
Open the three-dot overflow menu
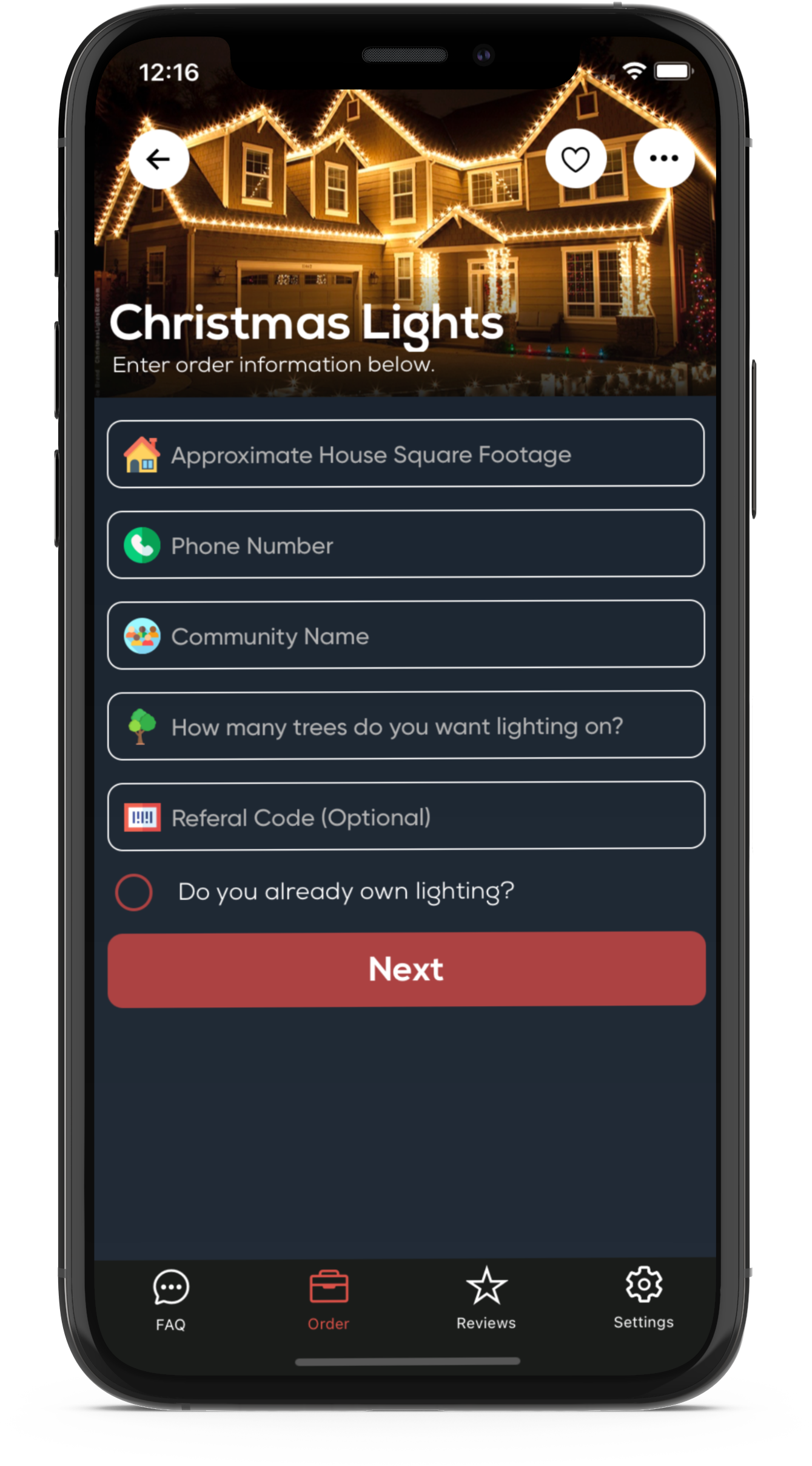(663, 159)
